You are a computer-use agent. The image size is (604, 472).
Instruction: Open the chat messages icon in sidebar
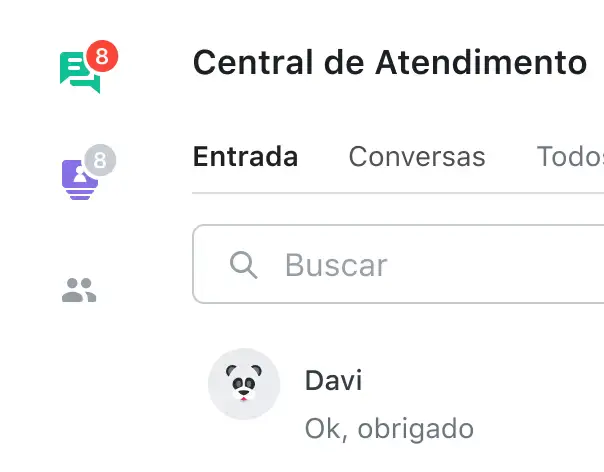point(79,72)
